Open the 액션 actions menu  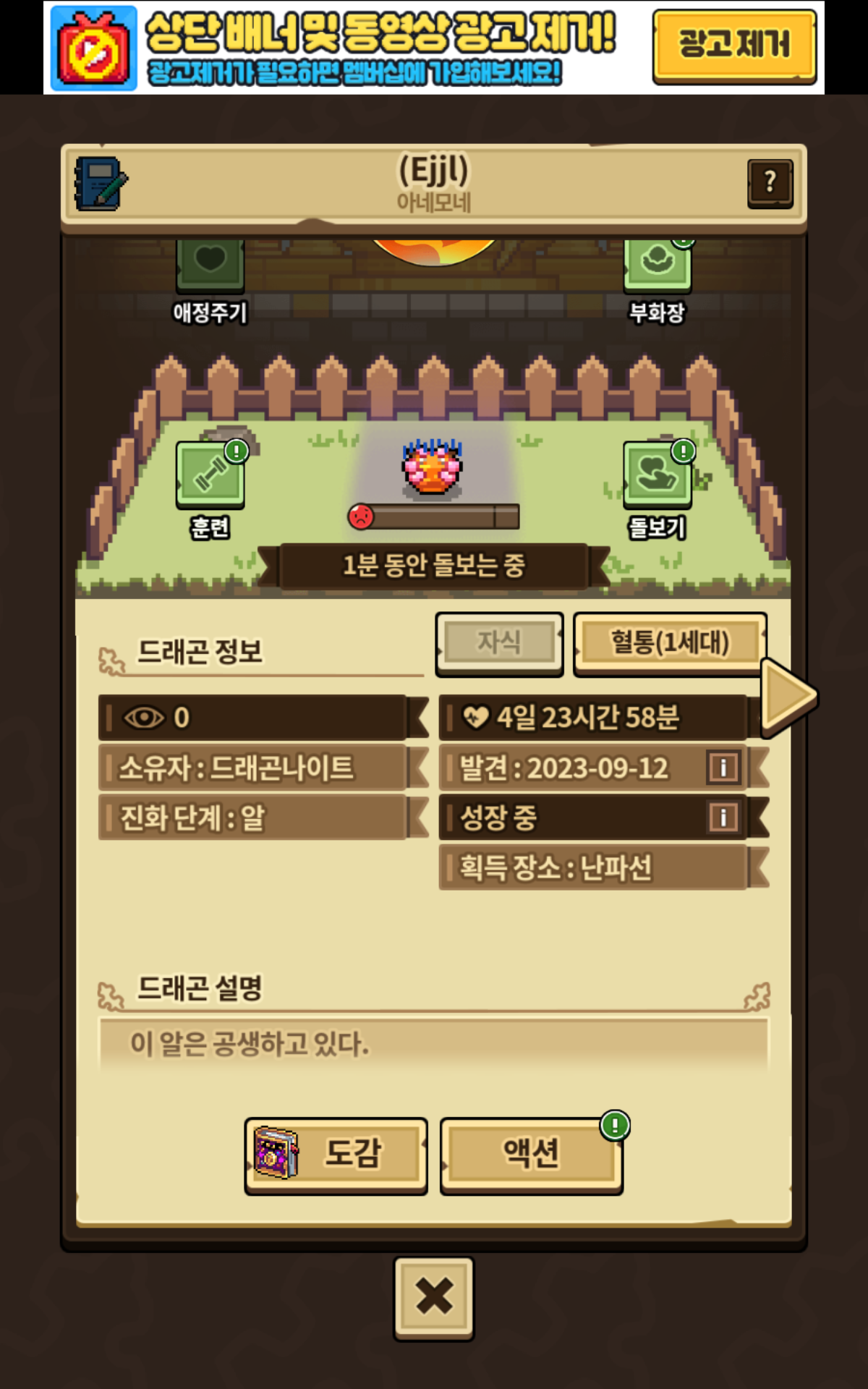click(532, 1154)
